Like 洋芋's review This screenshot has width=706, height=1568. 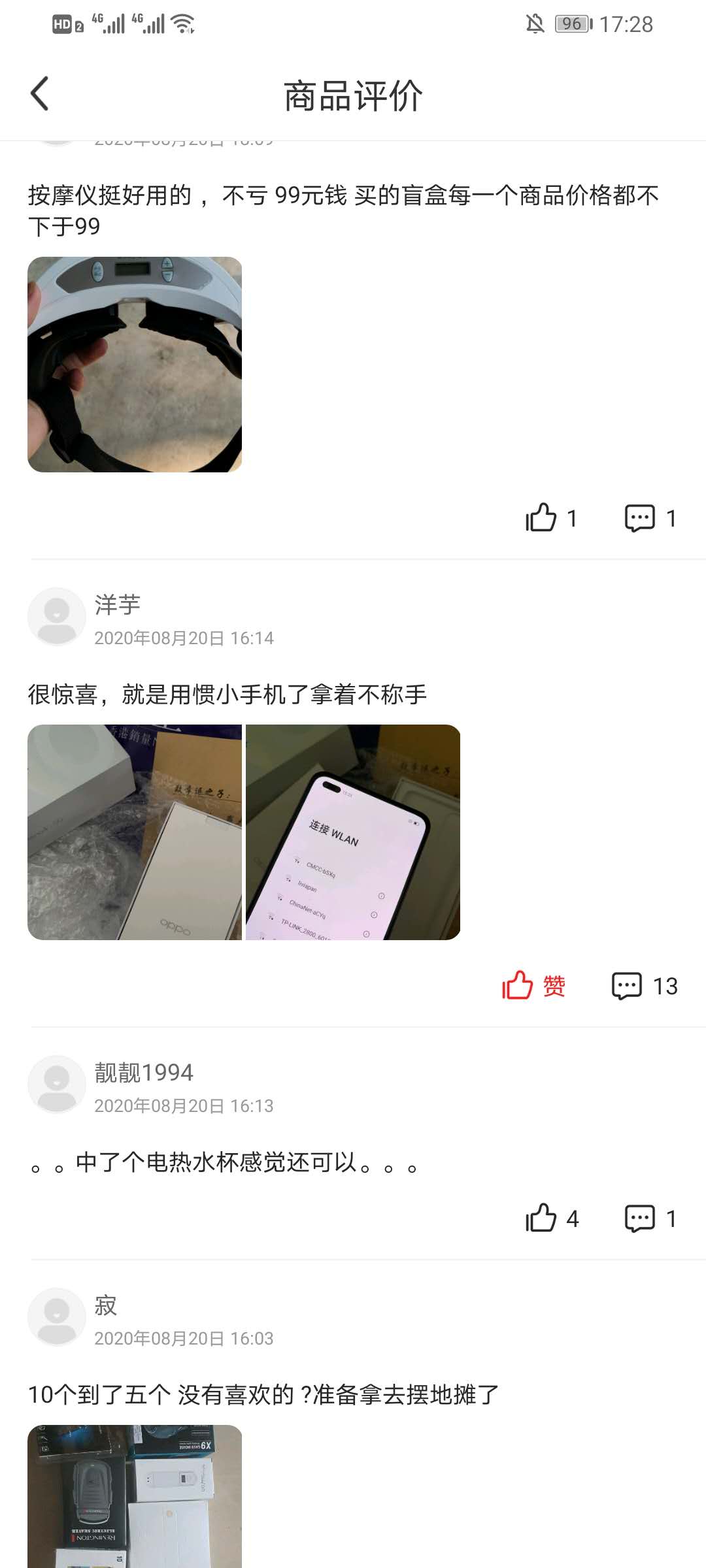(518, 985)
